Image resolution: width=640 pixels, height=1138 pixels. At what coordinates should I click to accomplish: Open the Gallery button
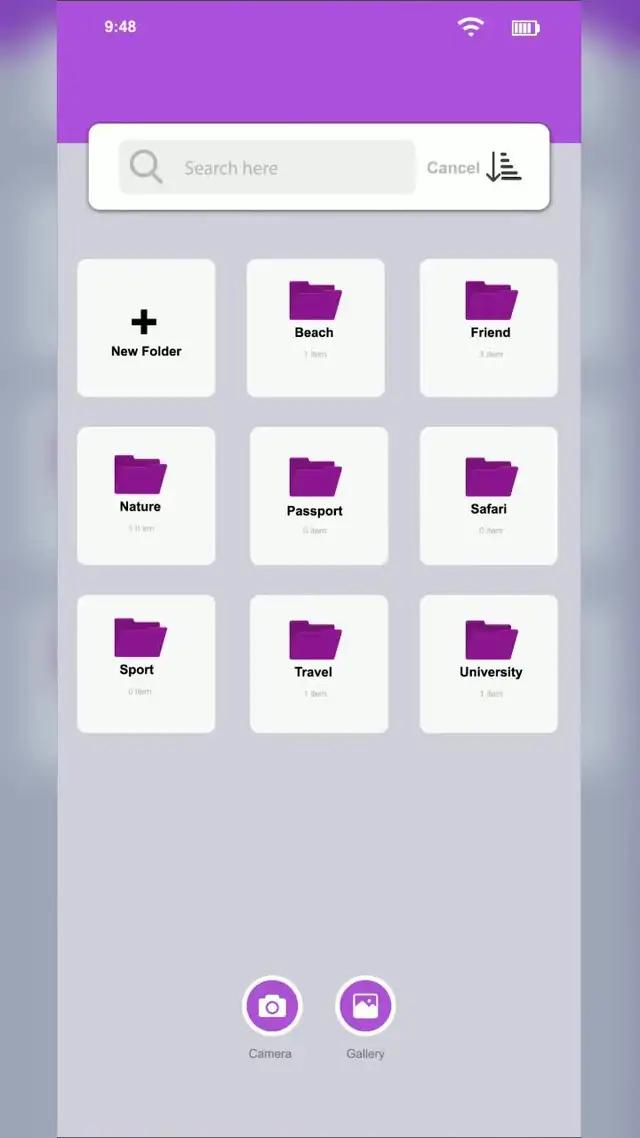365,1006
